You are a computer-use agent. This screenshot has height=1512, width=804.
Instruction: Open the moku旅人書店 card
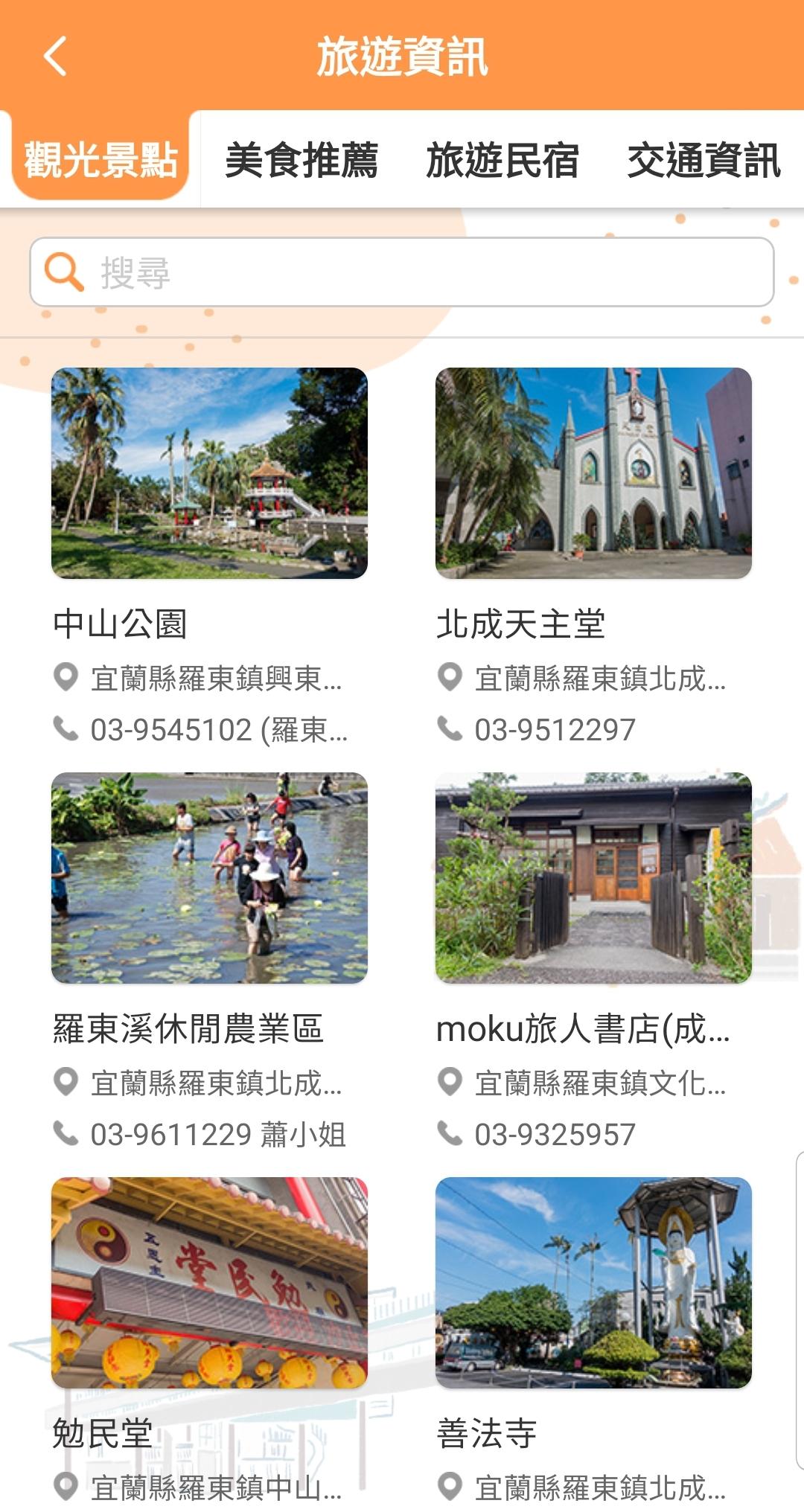(593, 961)
